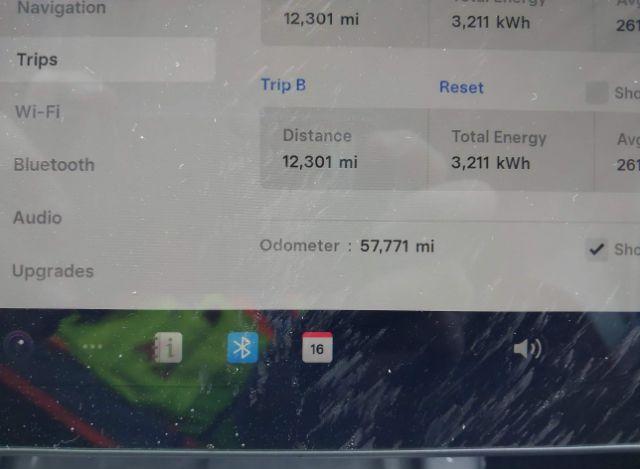The width and height of the screenshot is (640, 469).
Task: Check the show box for Trip B
Action: [x=597, y=93]
